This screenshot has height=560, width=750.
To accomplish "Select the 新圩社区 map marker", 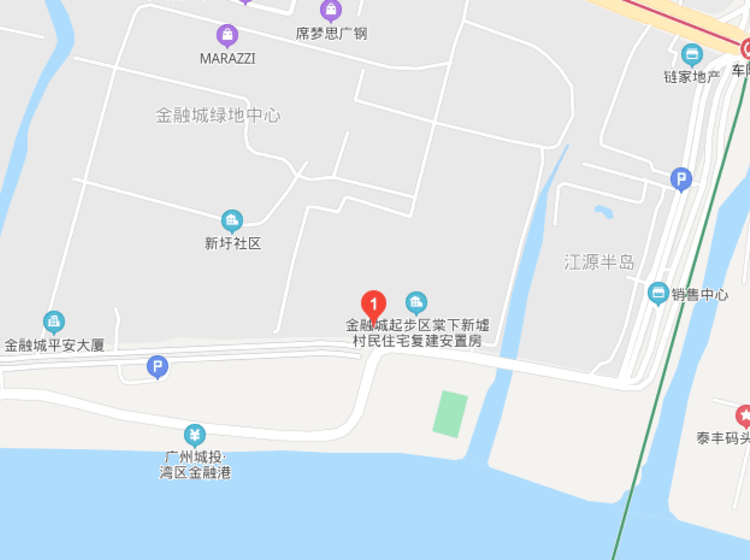I will click(232, 221).
